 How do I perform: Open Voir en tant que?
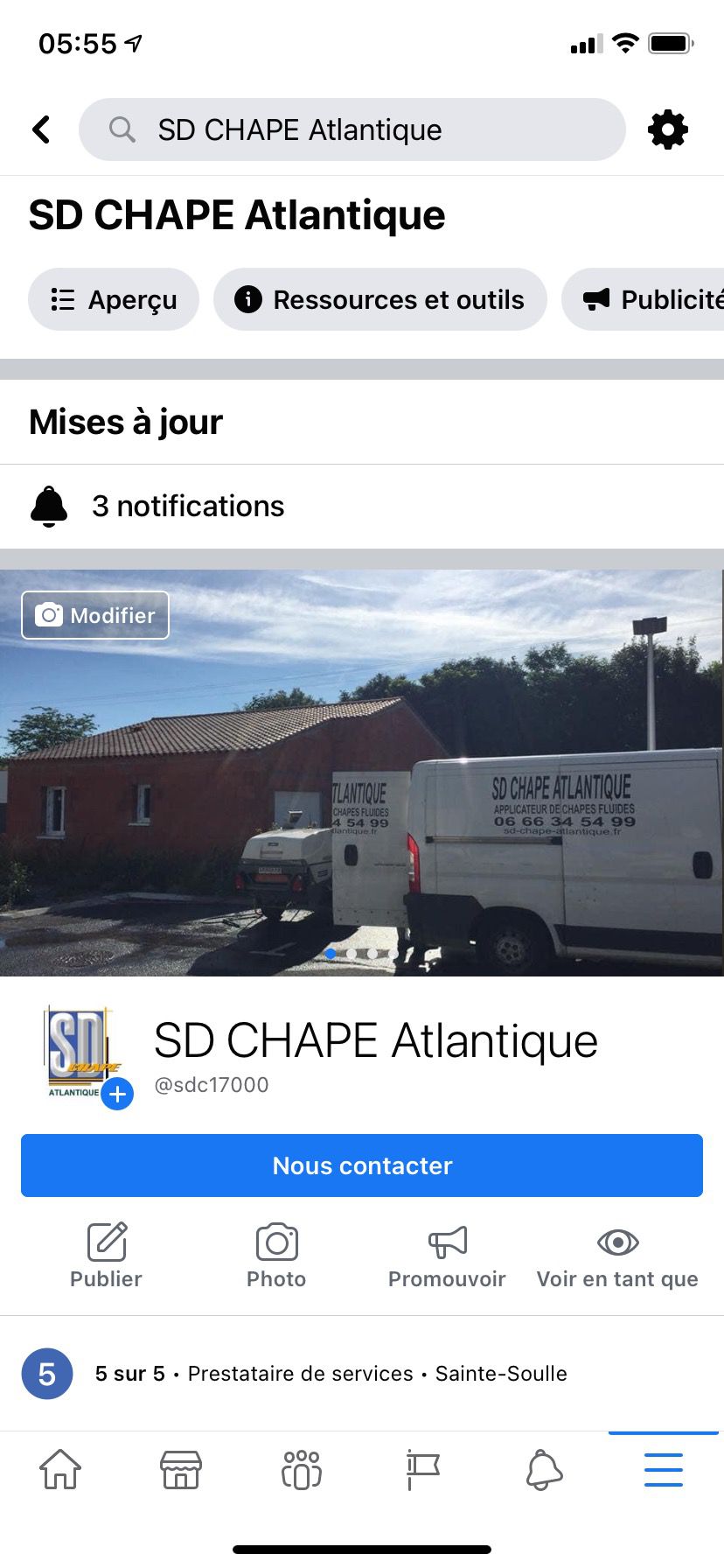point(617,1256)
